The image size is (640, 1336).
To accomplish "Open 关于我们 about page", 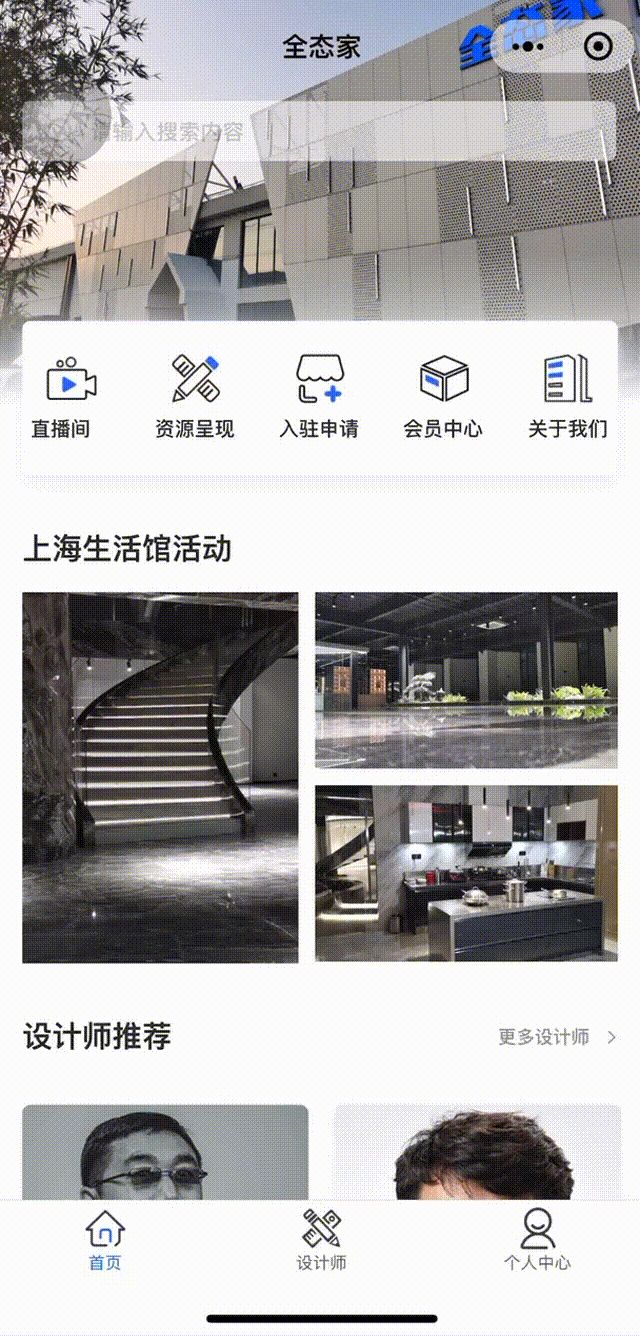I will 567,396.
